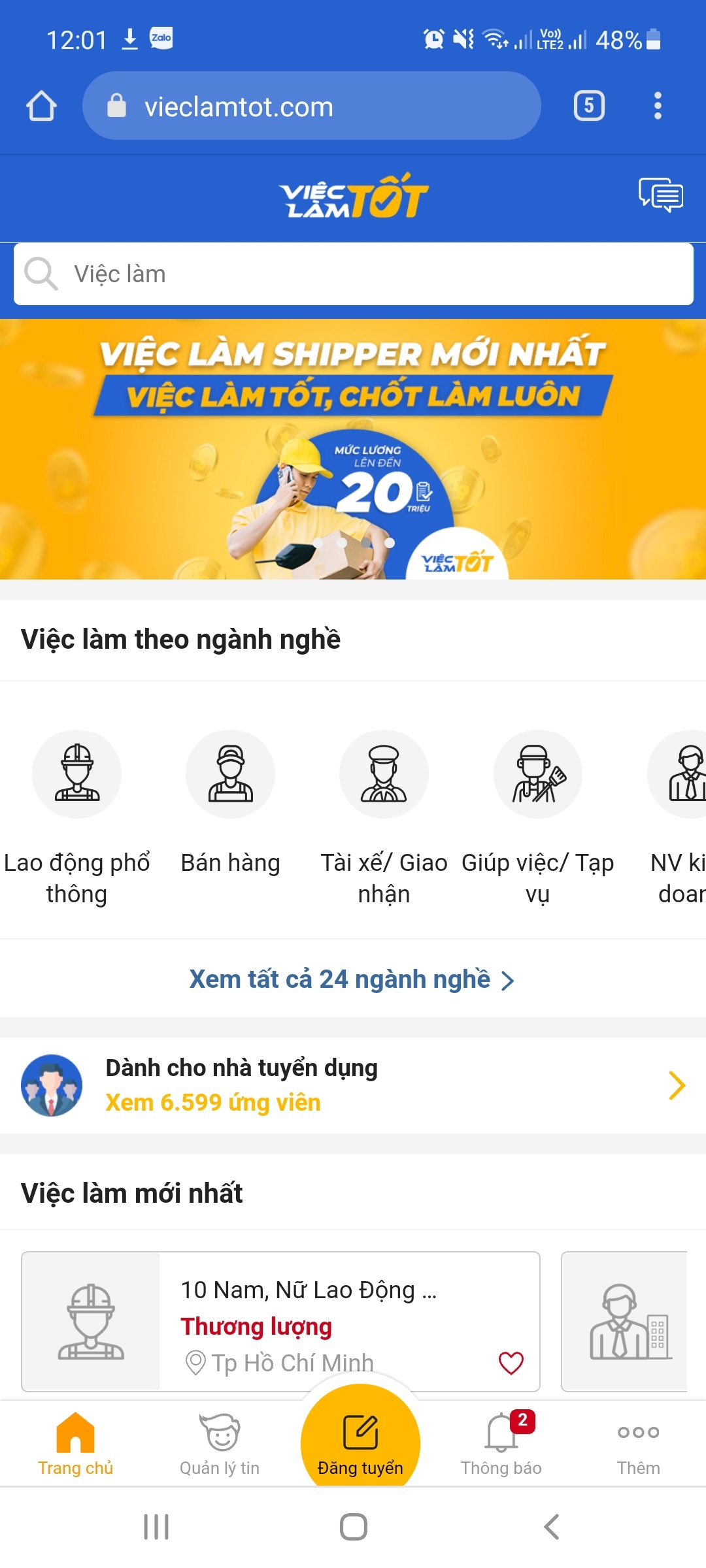Viewport: 706px width, 1568px height.
Task: Open Dành cho nhà tuyển dụng row
Action: pyautogui.click(x=353, y=1085)
